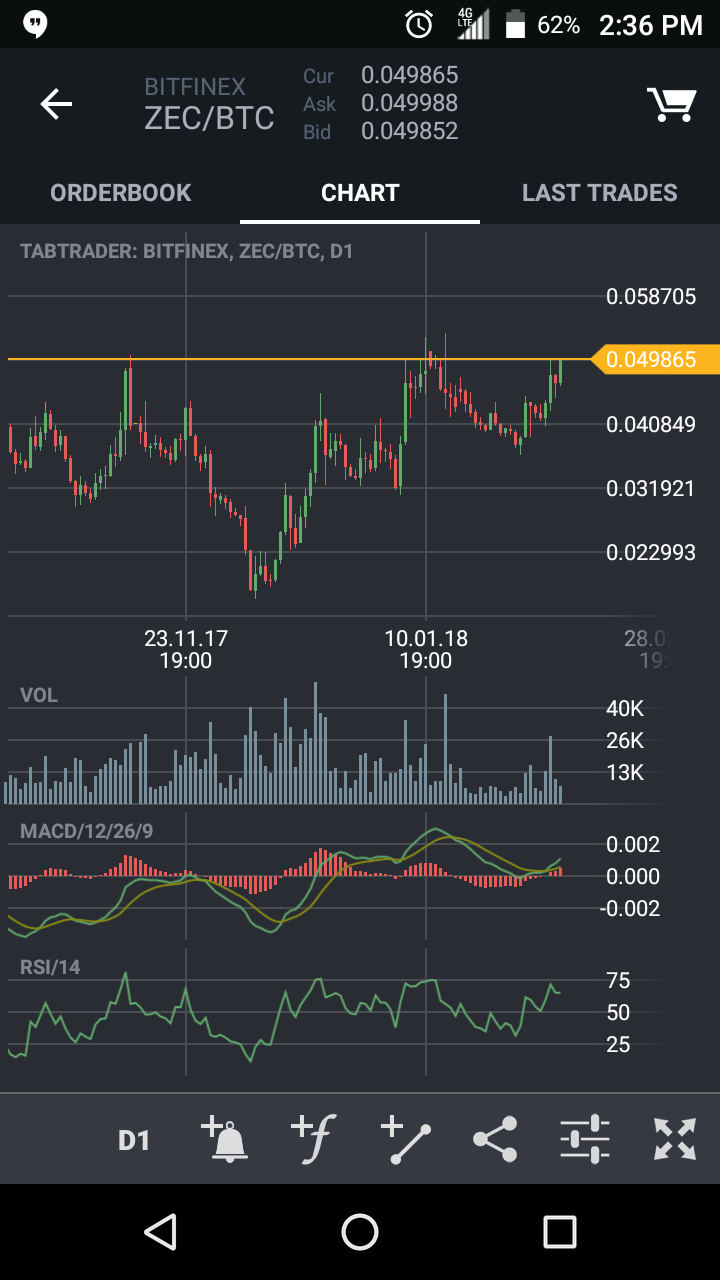
Task: Switch to the Orderbook tab
Action: 120,193
